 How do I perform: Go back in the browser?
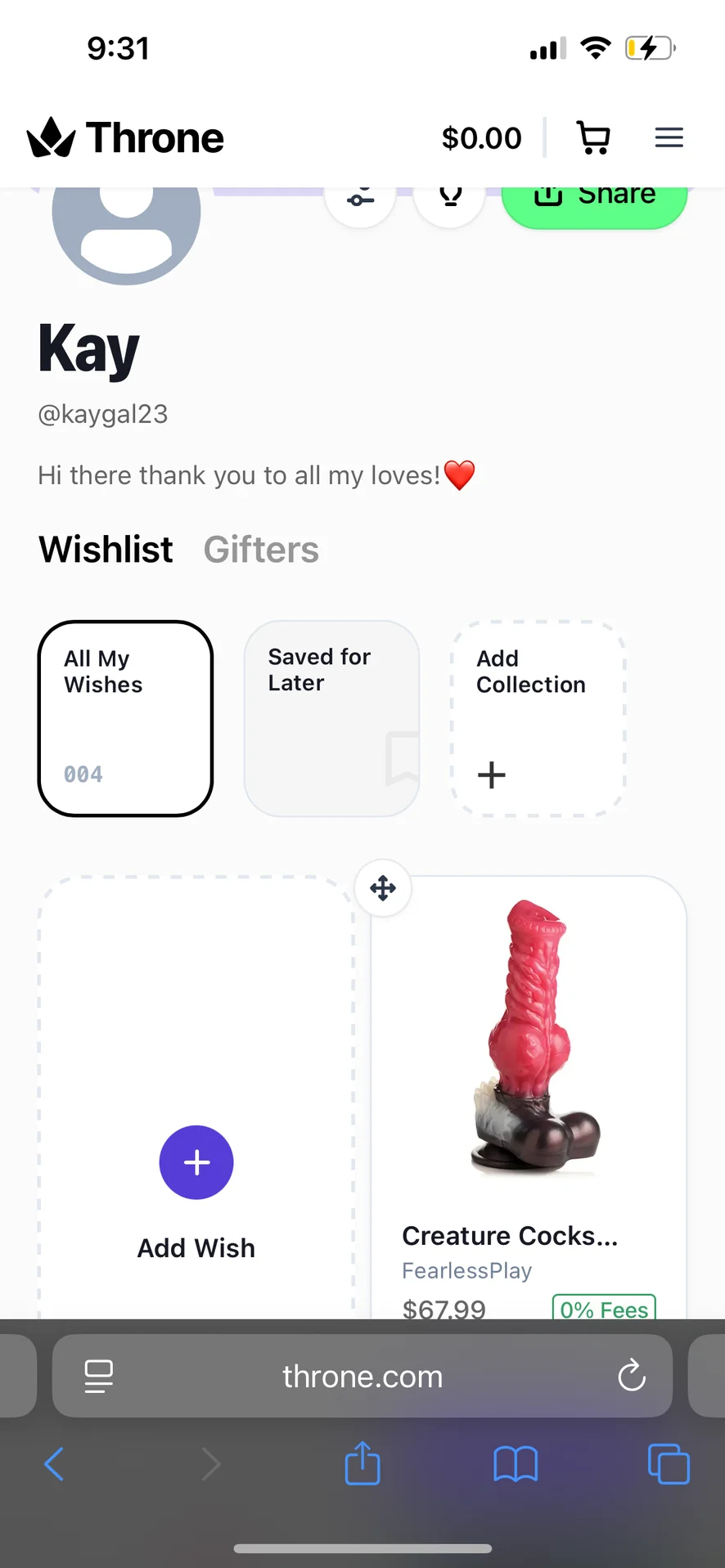click(x=54, y=1464)
